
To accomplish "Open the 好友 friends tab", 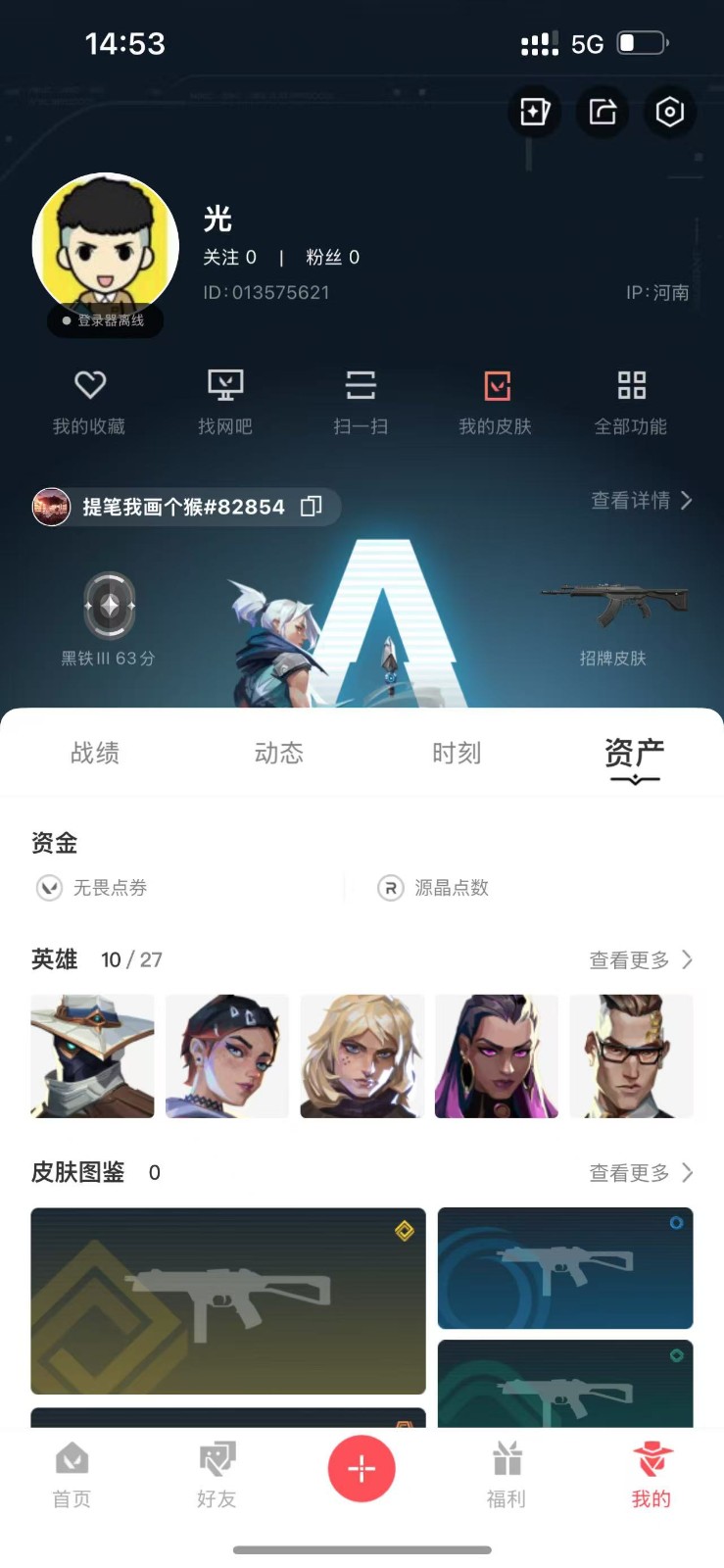I will pos(217,1475).
